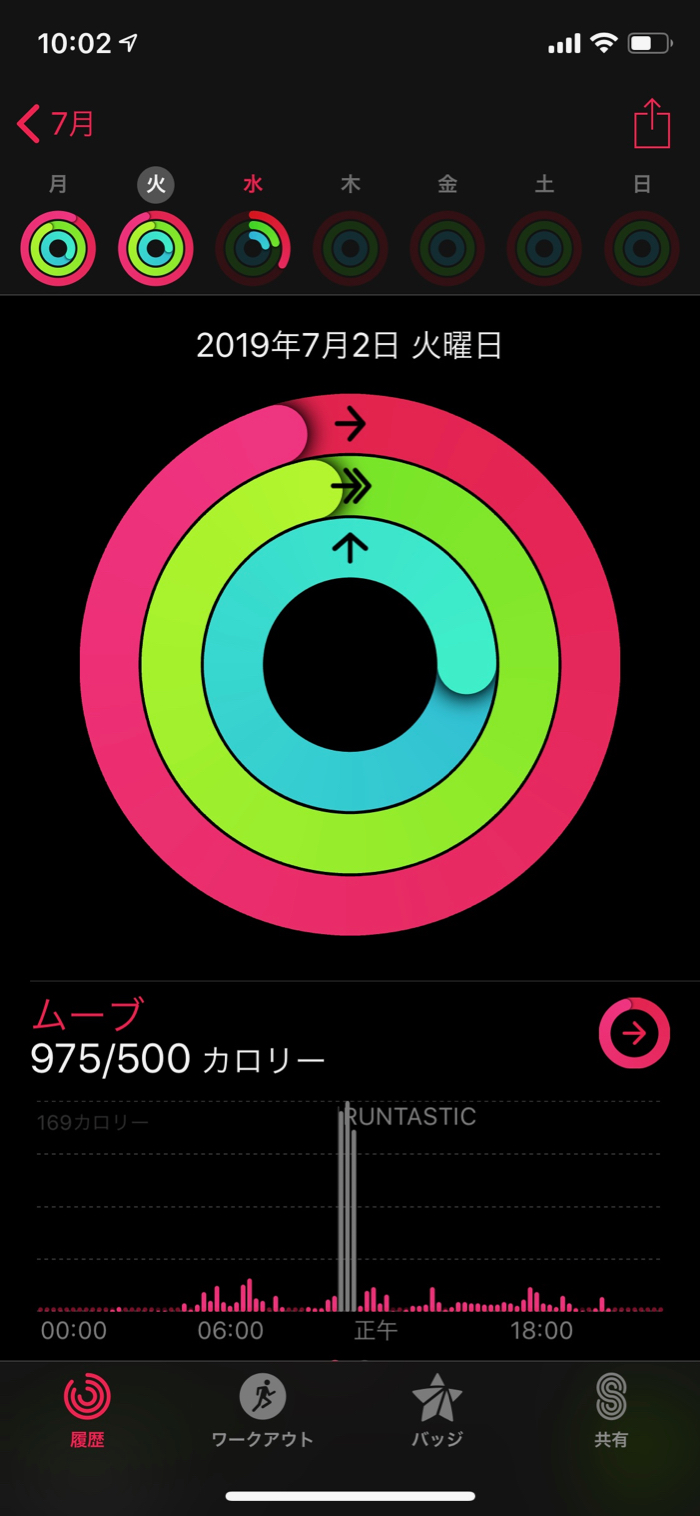The width and height of the screenshot is (700, 1516).
Task: Go back to the 7月 month view
Action: tap(56, 125)
